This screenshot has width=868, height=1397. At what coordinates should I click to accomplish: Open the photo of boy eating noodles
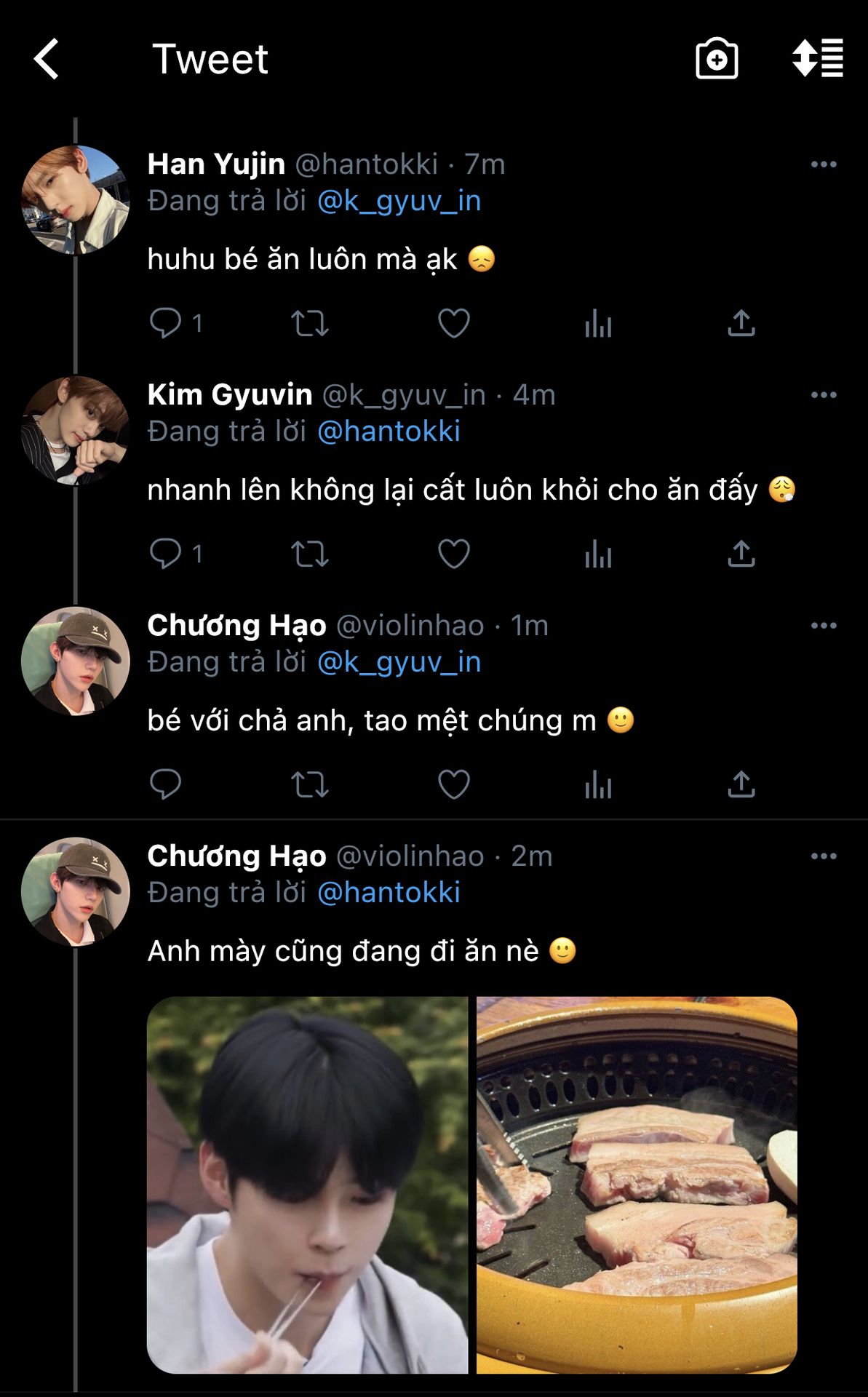307,1185
